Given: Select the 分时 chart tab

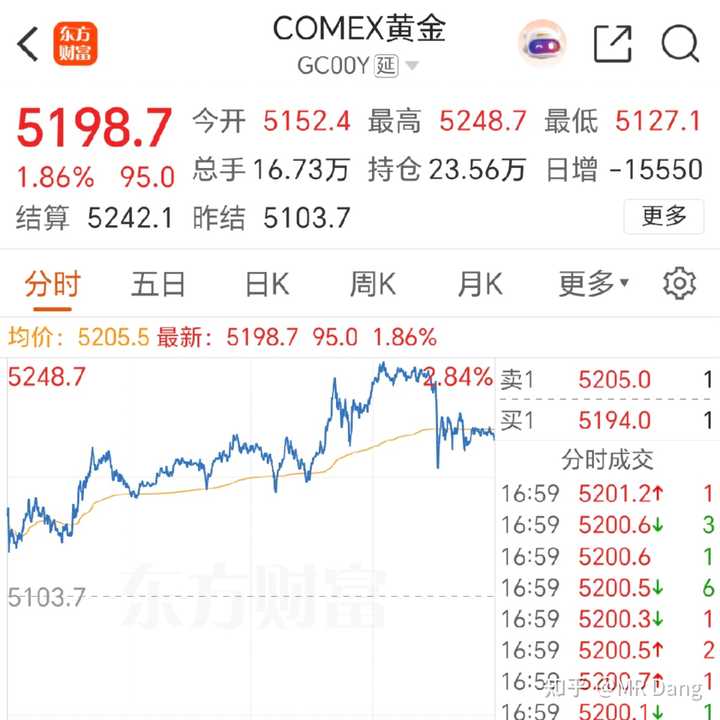Looking at the screenshot, I should pyautogui.click(x=53, y=284).
